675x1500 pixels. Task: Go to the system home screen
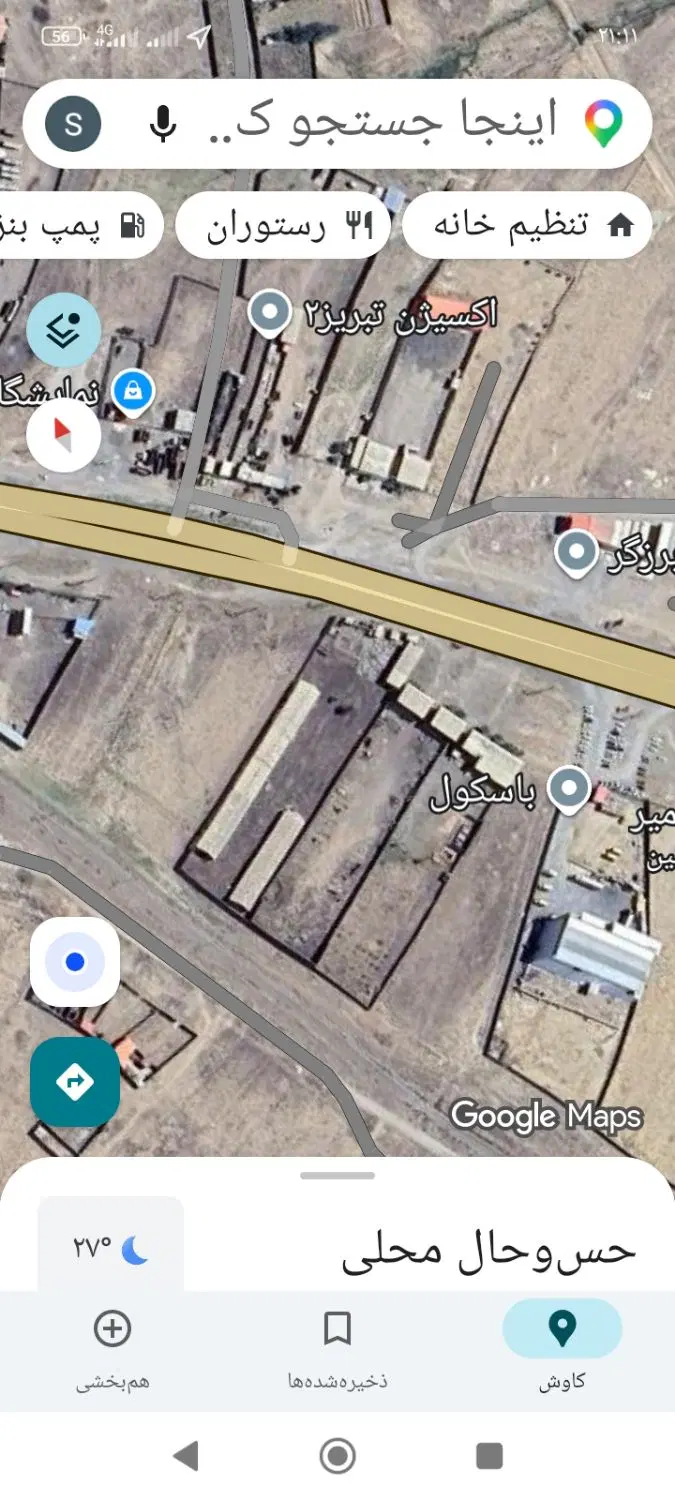pyautogui.click(x=338, y=1456)
